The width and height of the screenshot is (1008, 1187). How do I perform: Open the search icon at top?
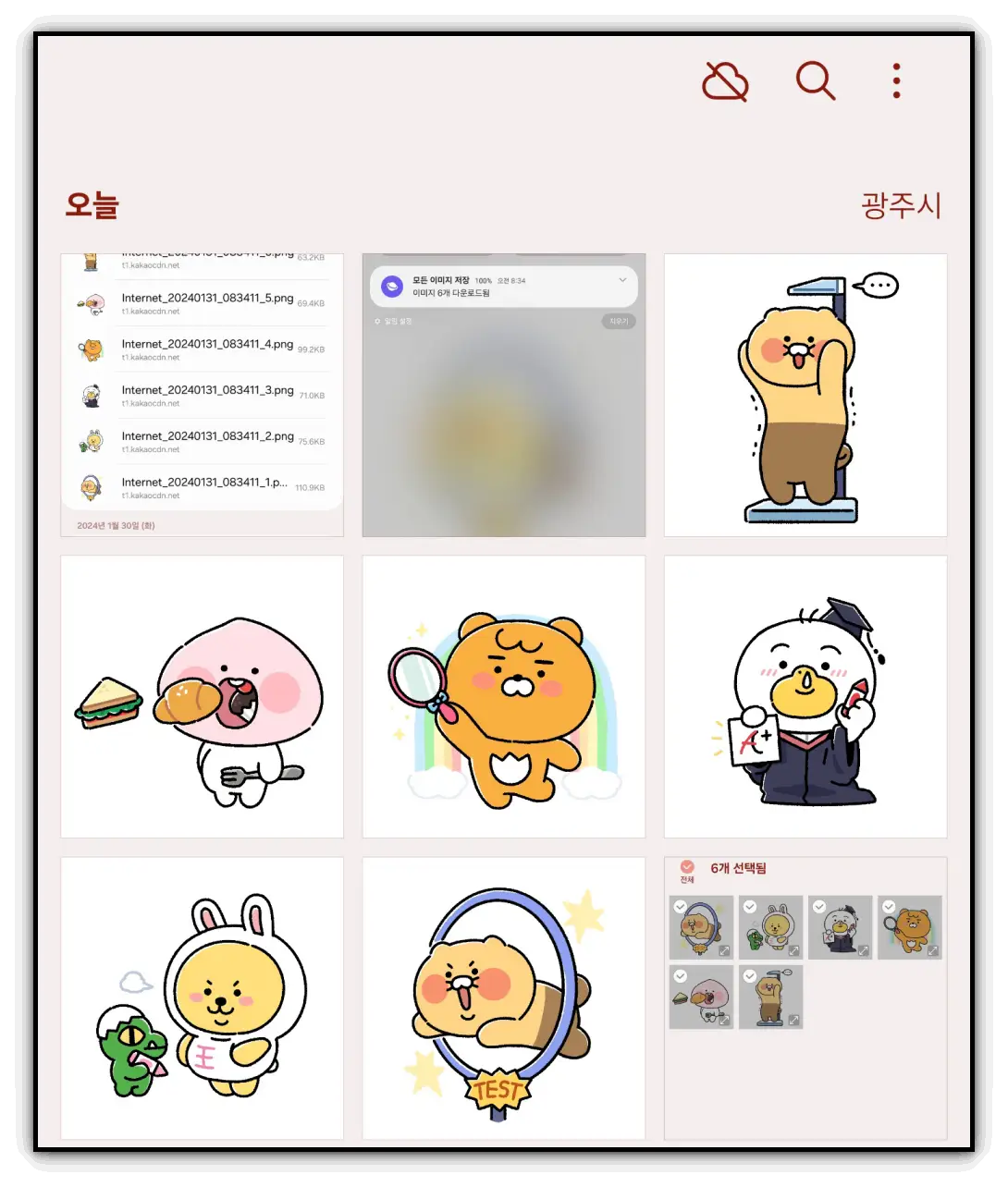click(815, 80)
